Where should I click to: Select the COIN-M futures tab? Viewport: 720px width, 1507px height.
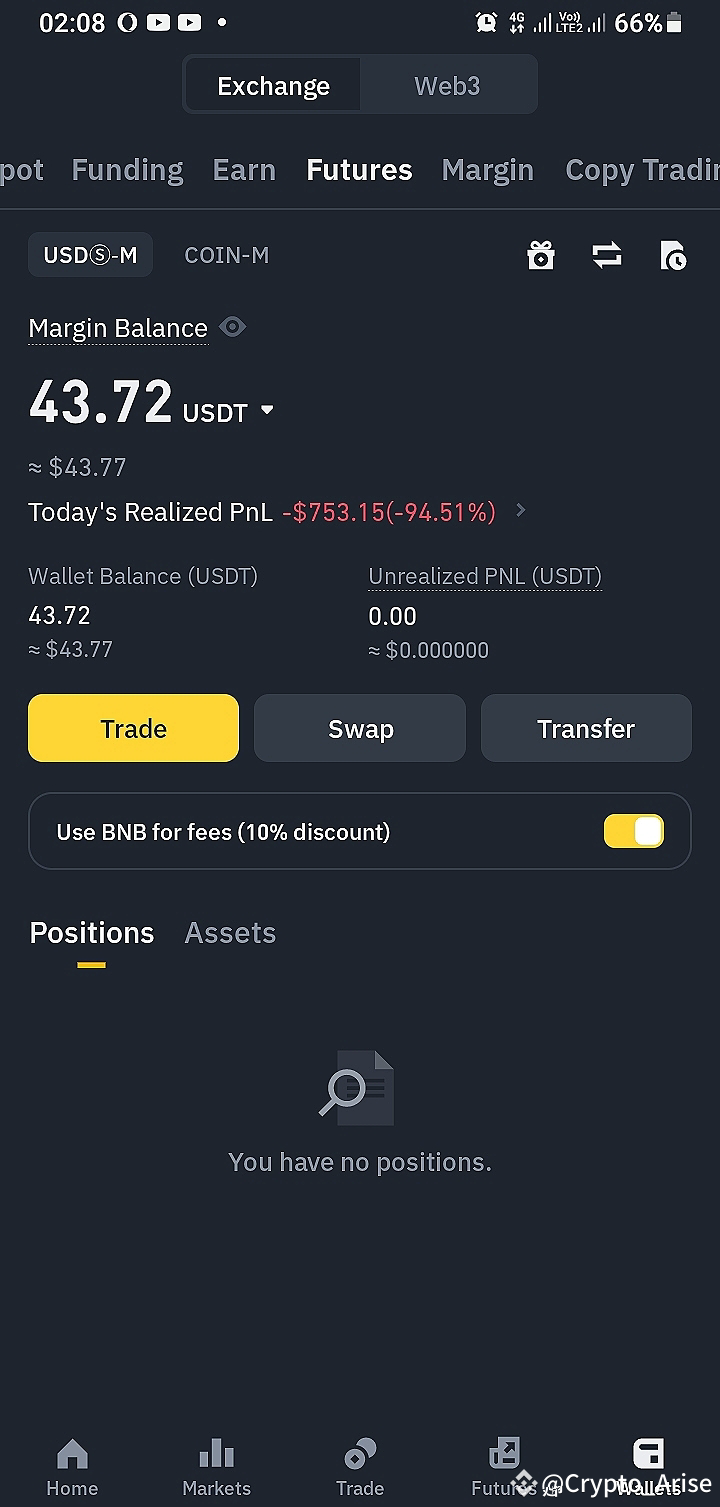pyautogui.click(x=226, y=255)
